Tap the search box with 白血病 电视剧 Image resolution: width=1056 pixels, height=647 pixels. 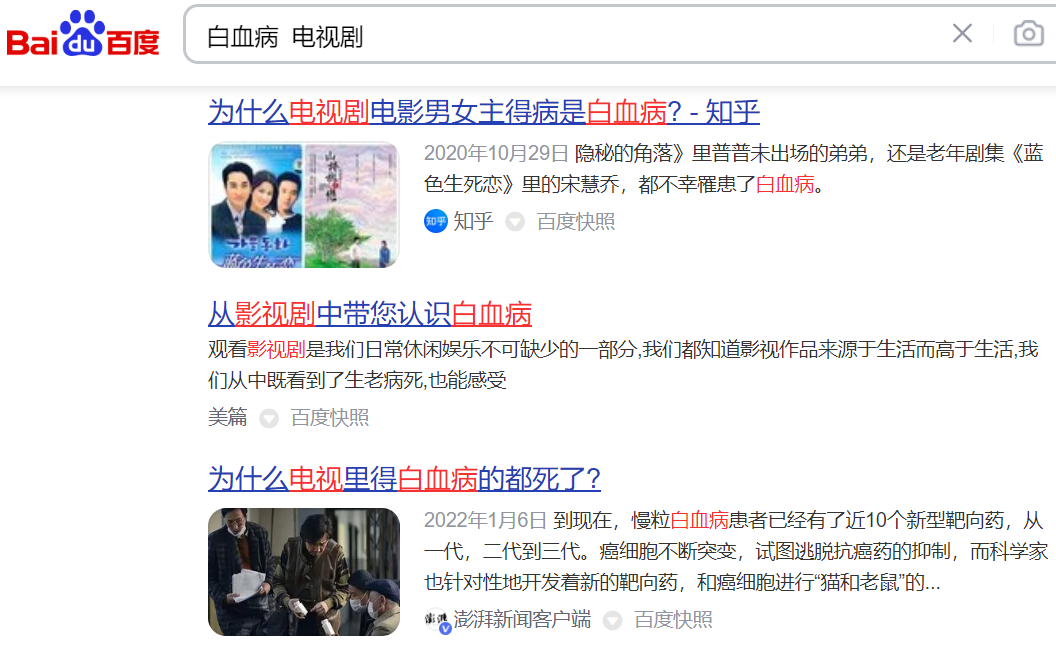(x=560, y=37)
